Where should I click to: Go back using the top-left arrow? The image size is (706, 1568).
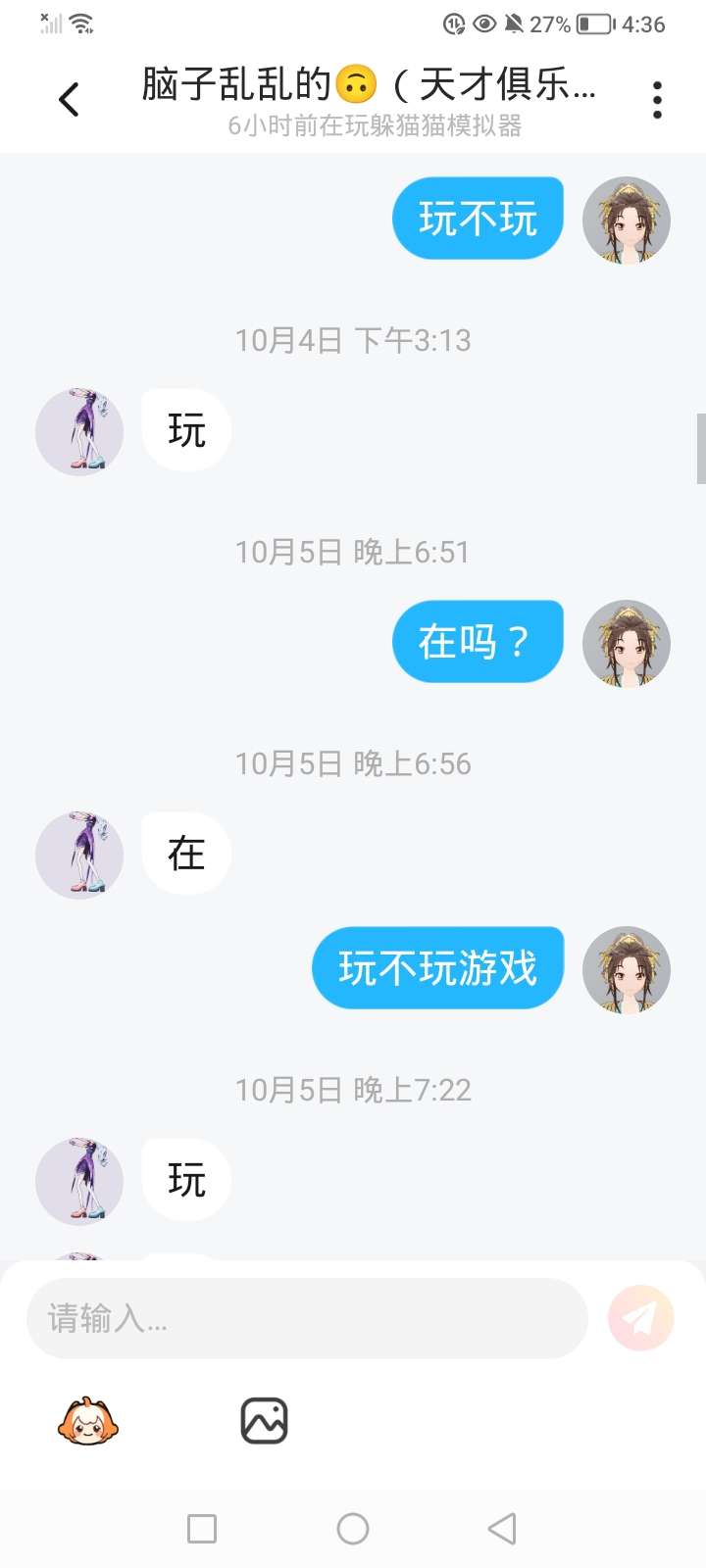pyautogui.click(x=69, y=100)
